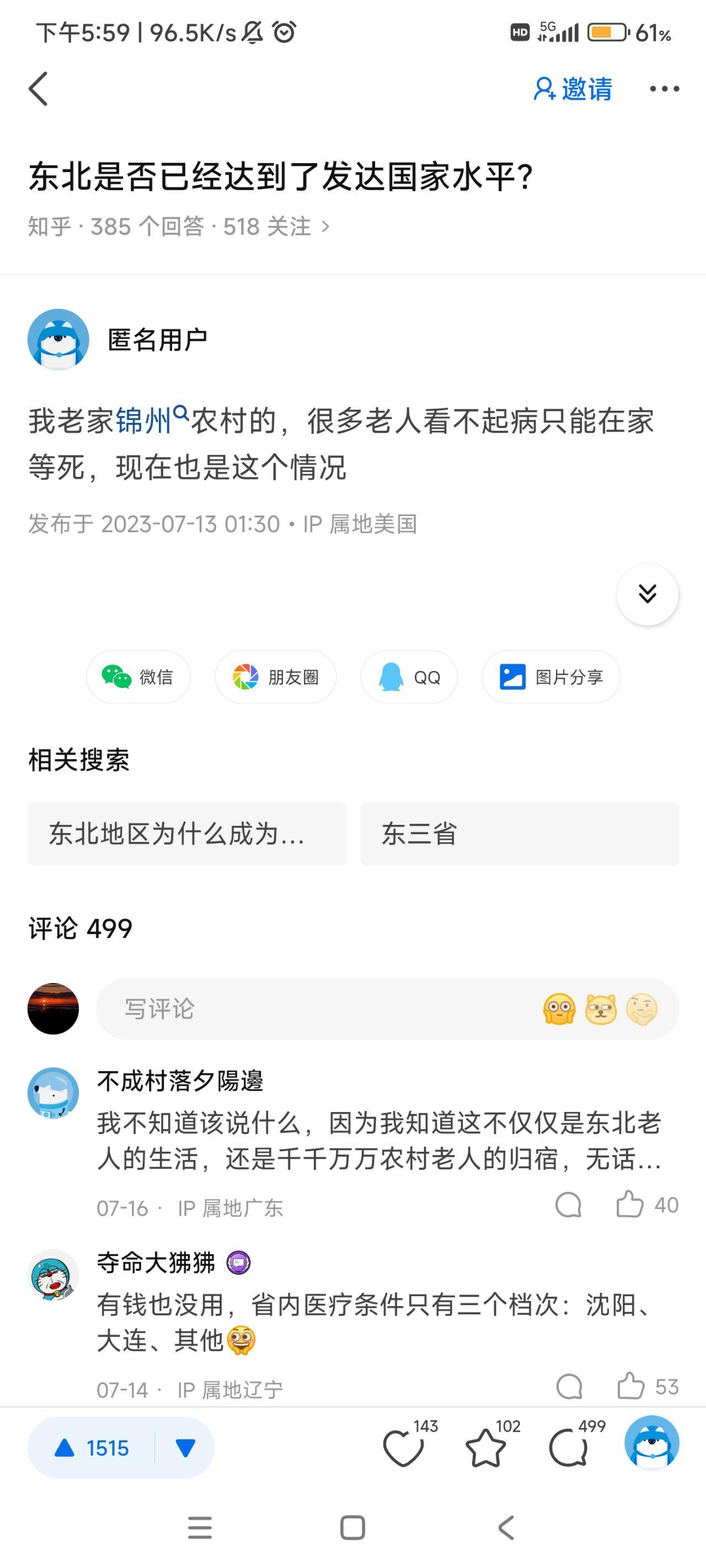The height and width of the screenshot is (1568, 706).
Task: Downvote this answer
Action: point(185,1448)
